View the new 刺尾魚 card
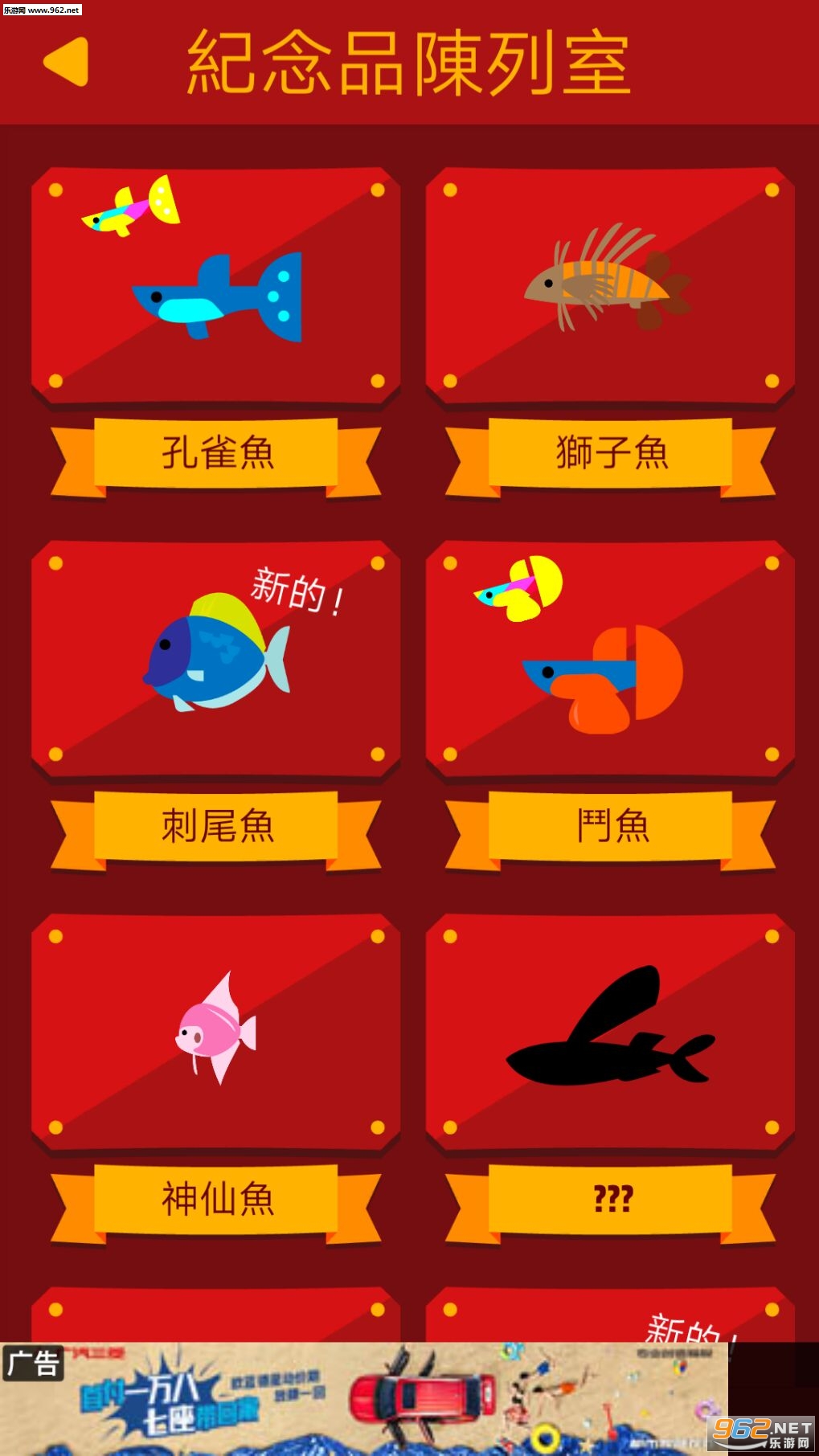The height and width of the screenshot is (1456, 819). point(215,659)
